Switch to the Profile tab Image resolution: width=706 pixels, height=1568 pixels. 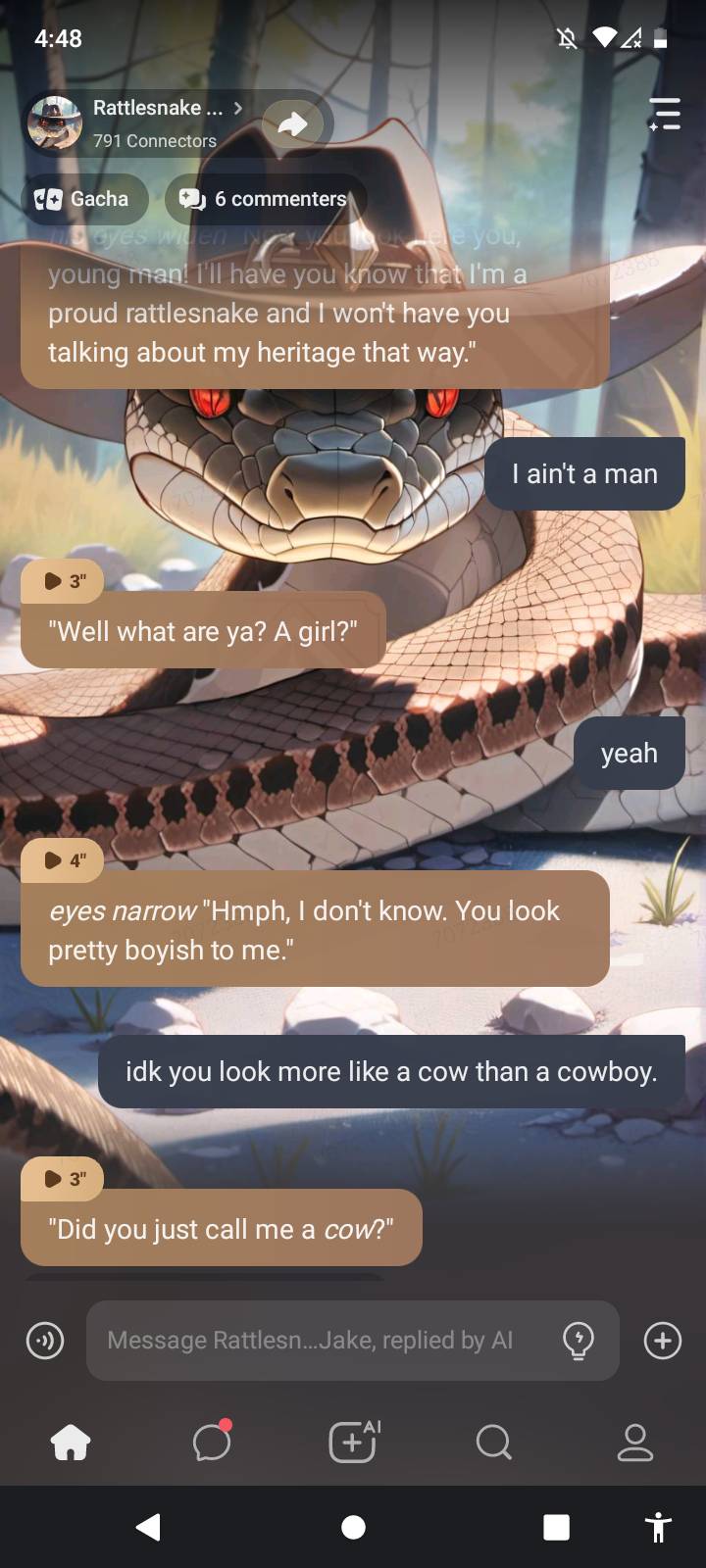634,1442
